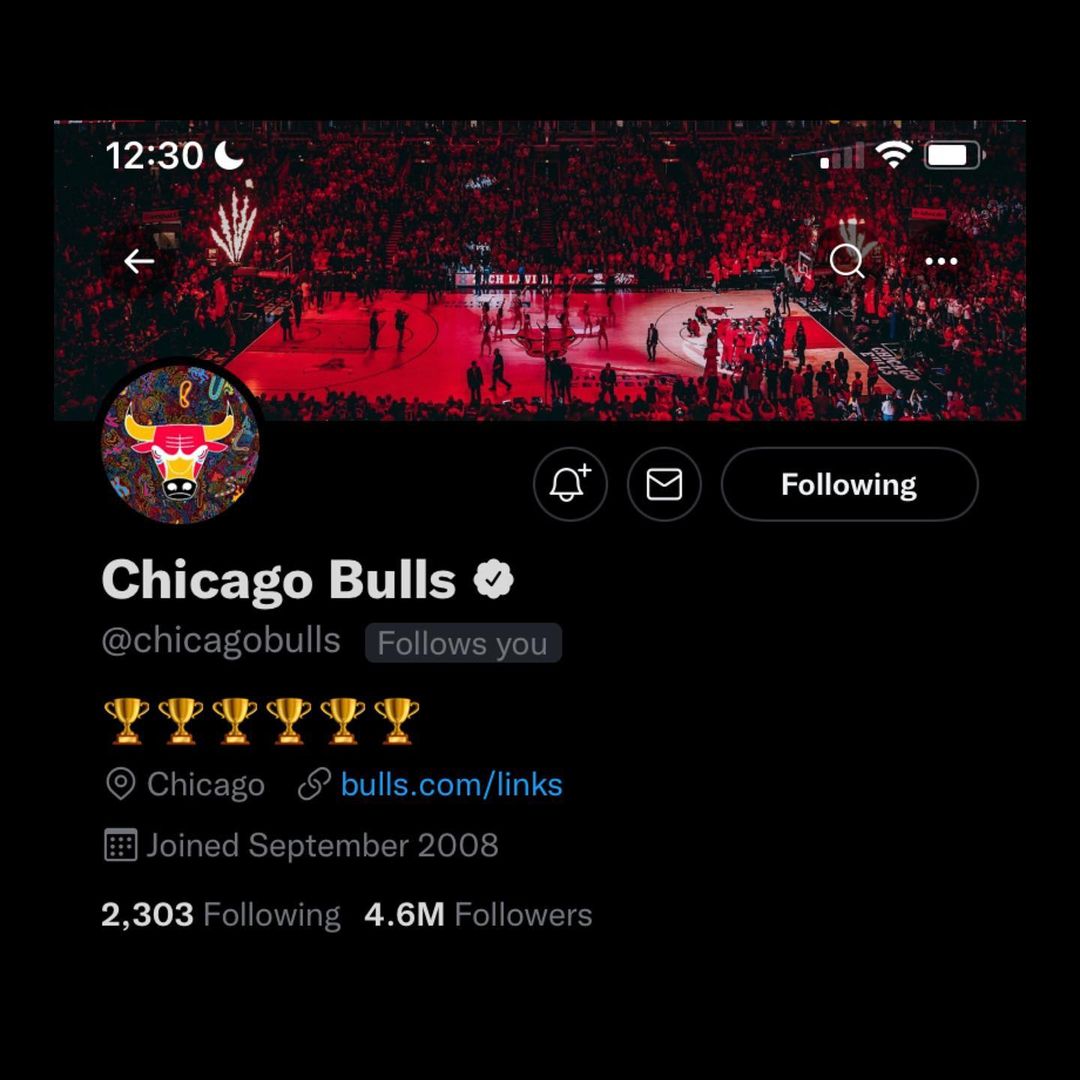This screenshot has height=1080, width=1080.
Task: Search within Chicago Bulls profile
Action: coord(847,260)
